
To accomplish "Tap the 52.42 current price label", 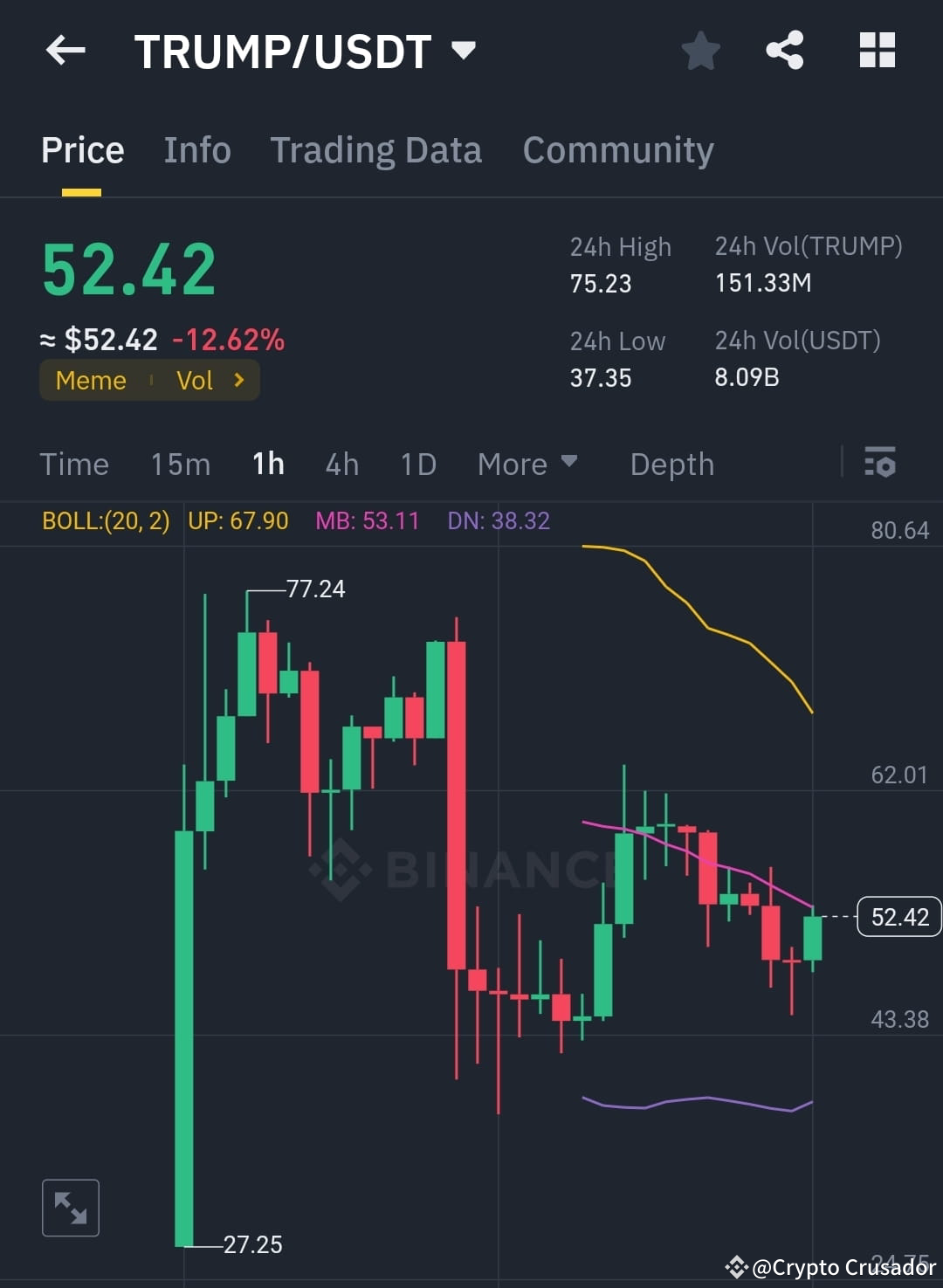I will pyautogui.click(x=898, y=917).
